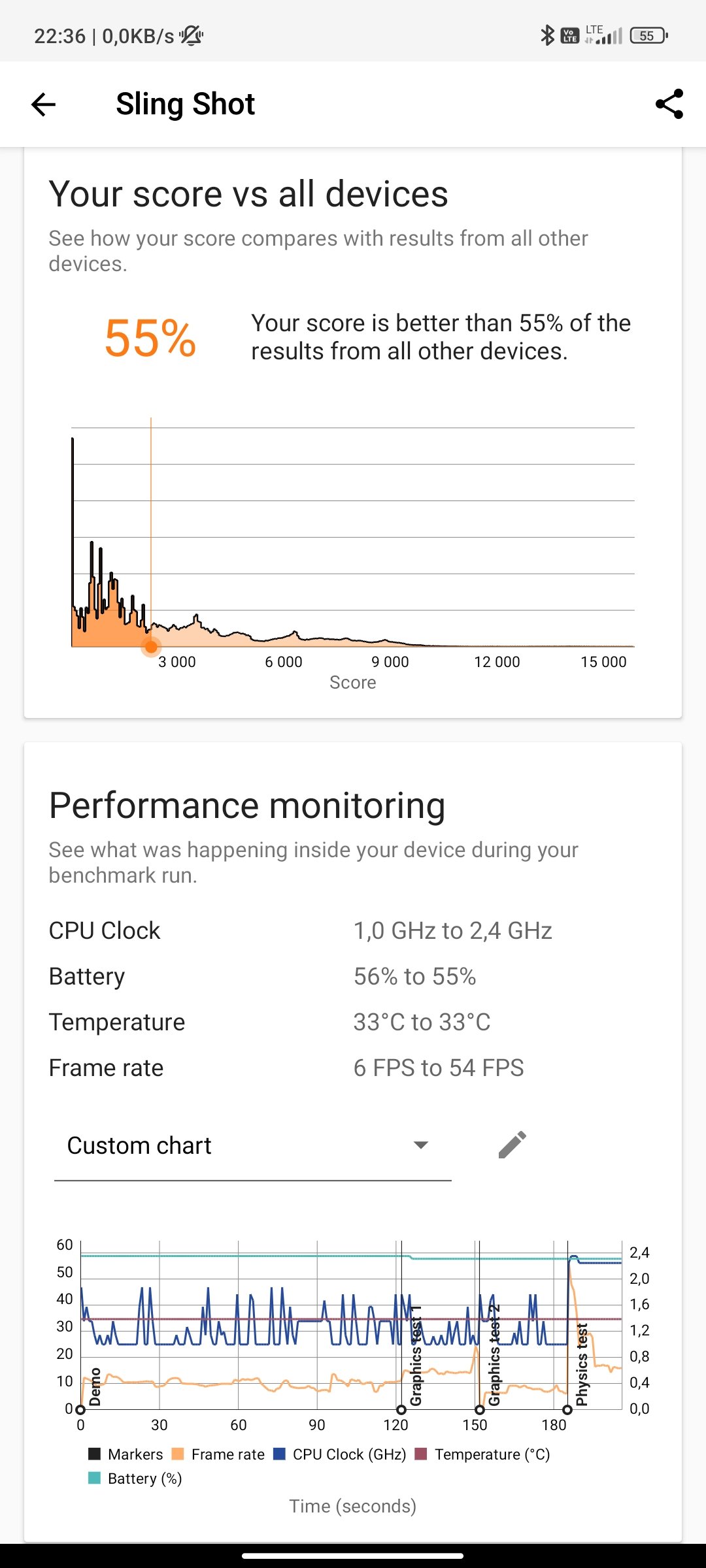This screenshot has width=706, height=1568.
Task: Go back using the arrow icon
Action: tap(43, 104)
